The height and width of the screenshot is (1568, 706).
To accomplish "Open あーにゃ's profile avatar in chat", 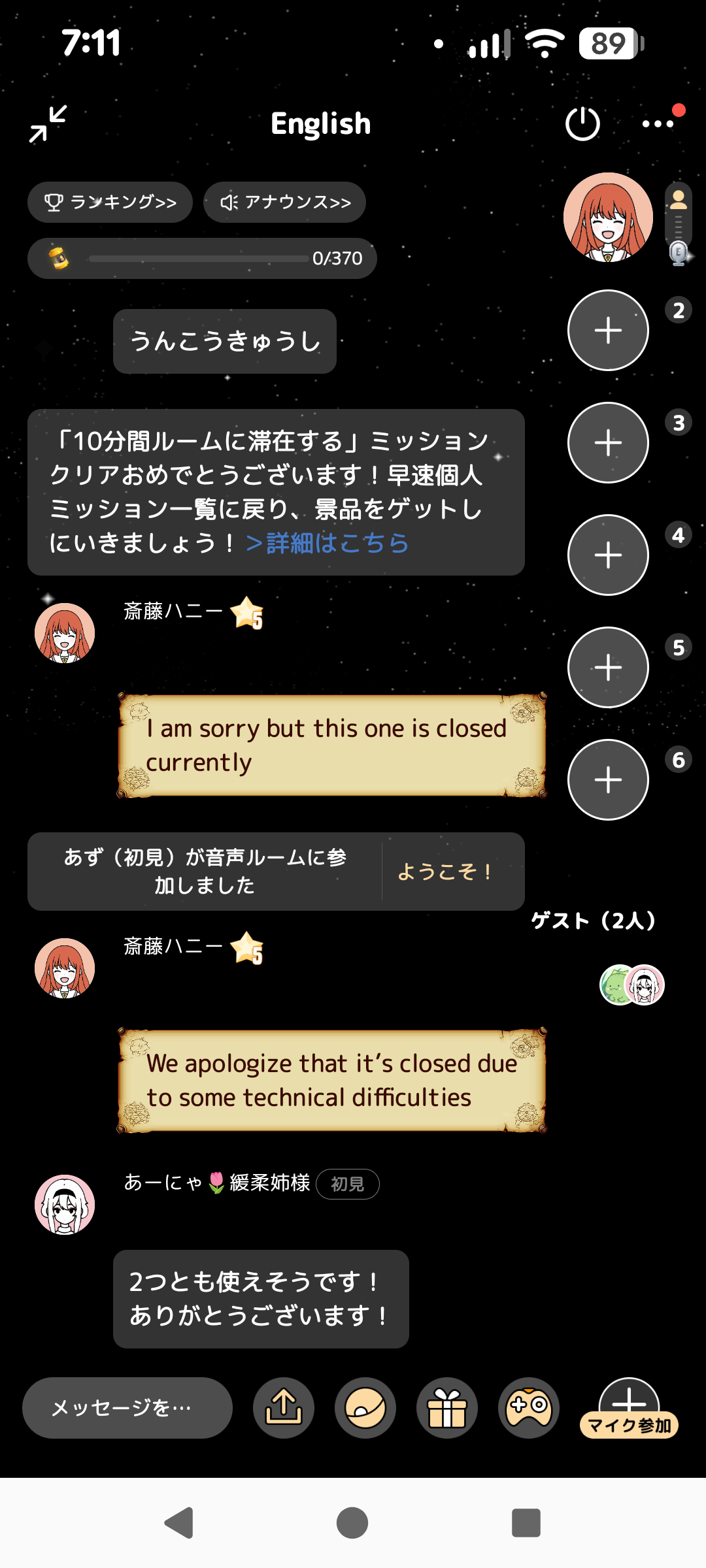I will [65, 1204].
